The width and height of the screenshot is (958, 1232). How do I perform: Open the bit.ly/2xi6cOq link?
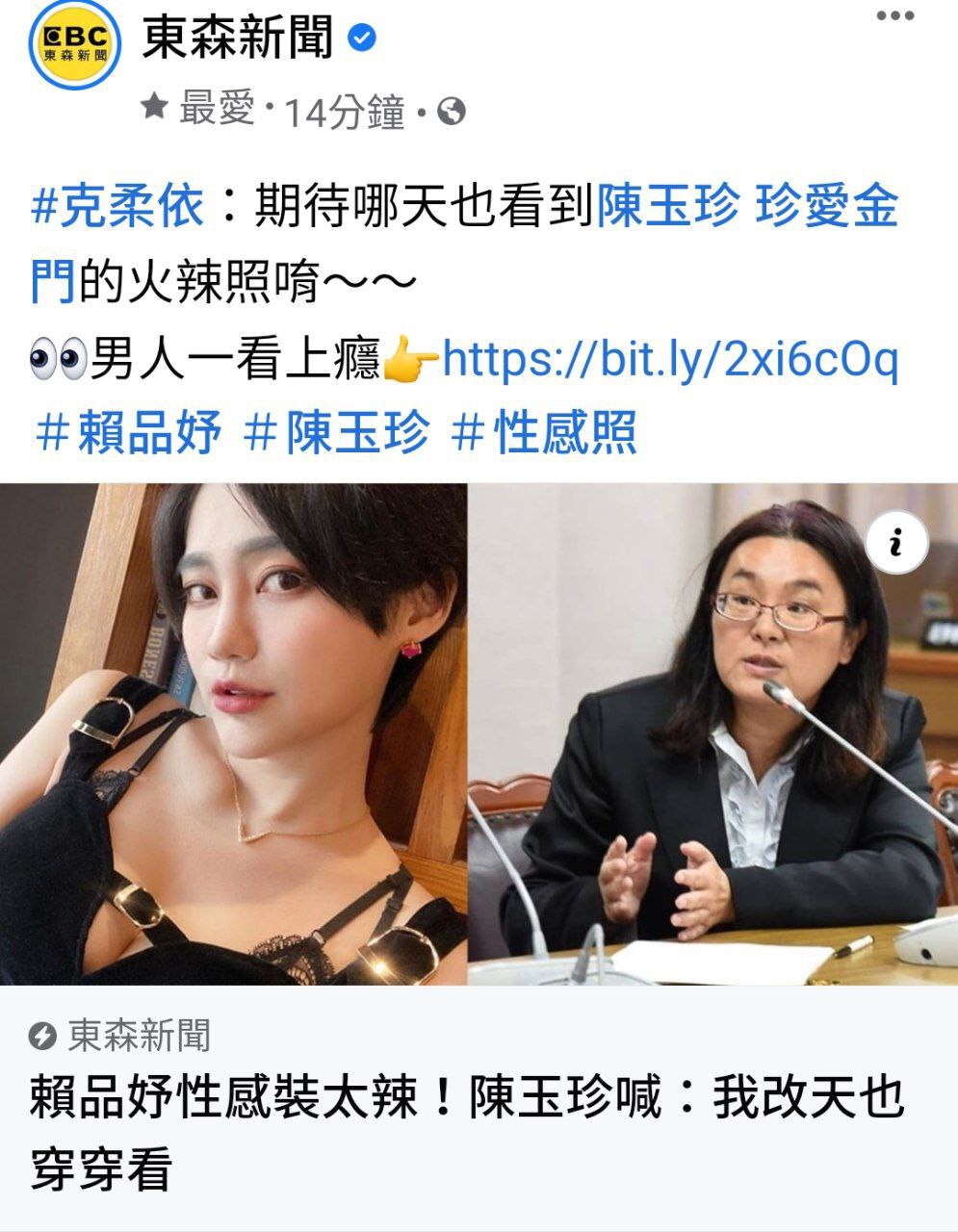(668, 360)
